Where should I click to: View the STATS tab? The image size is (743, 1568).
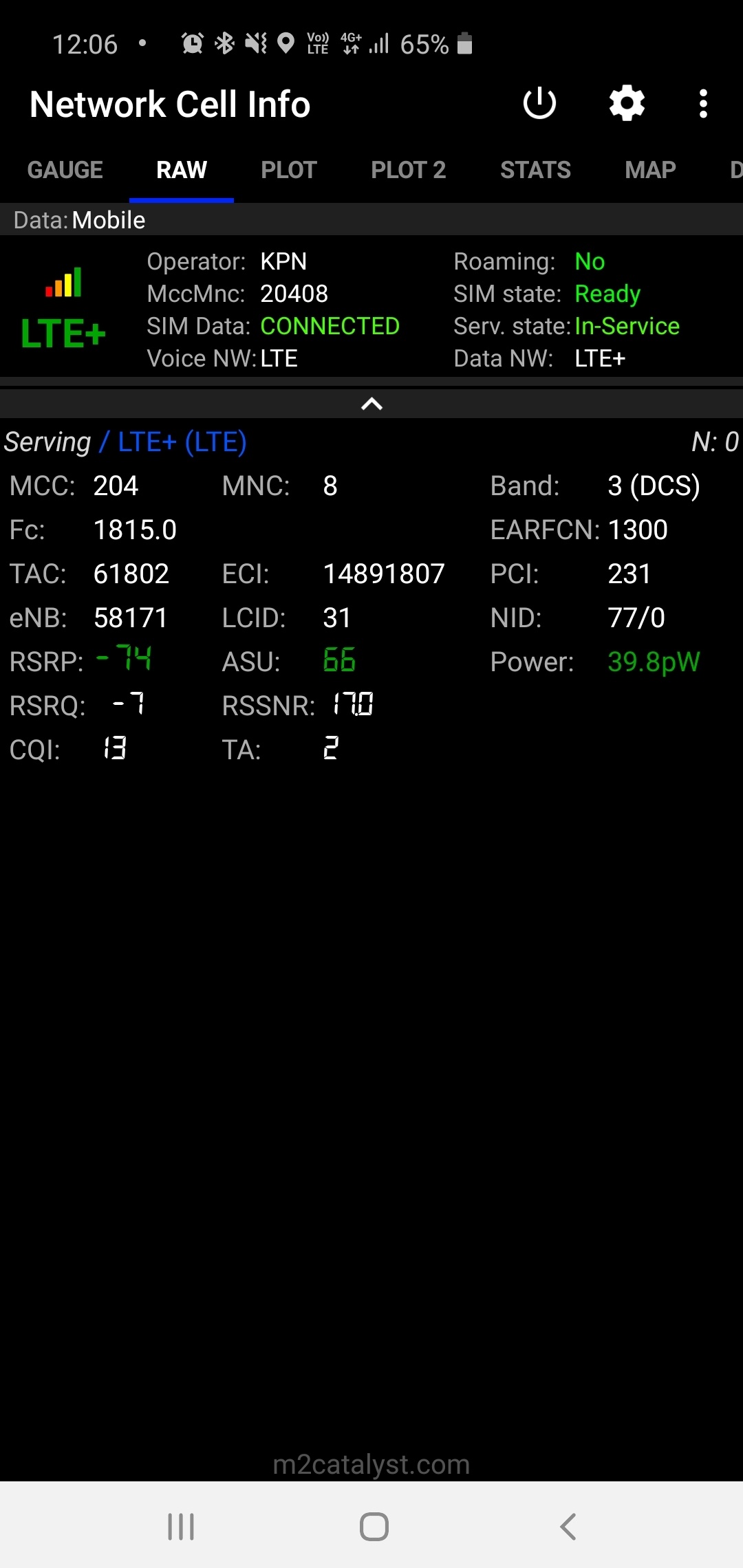click(535, 170)
